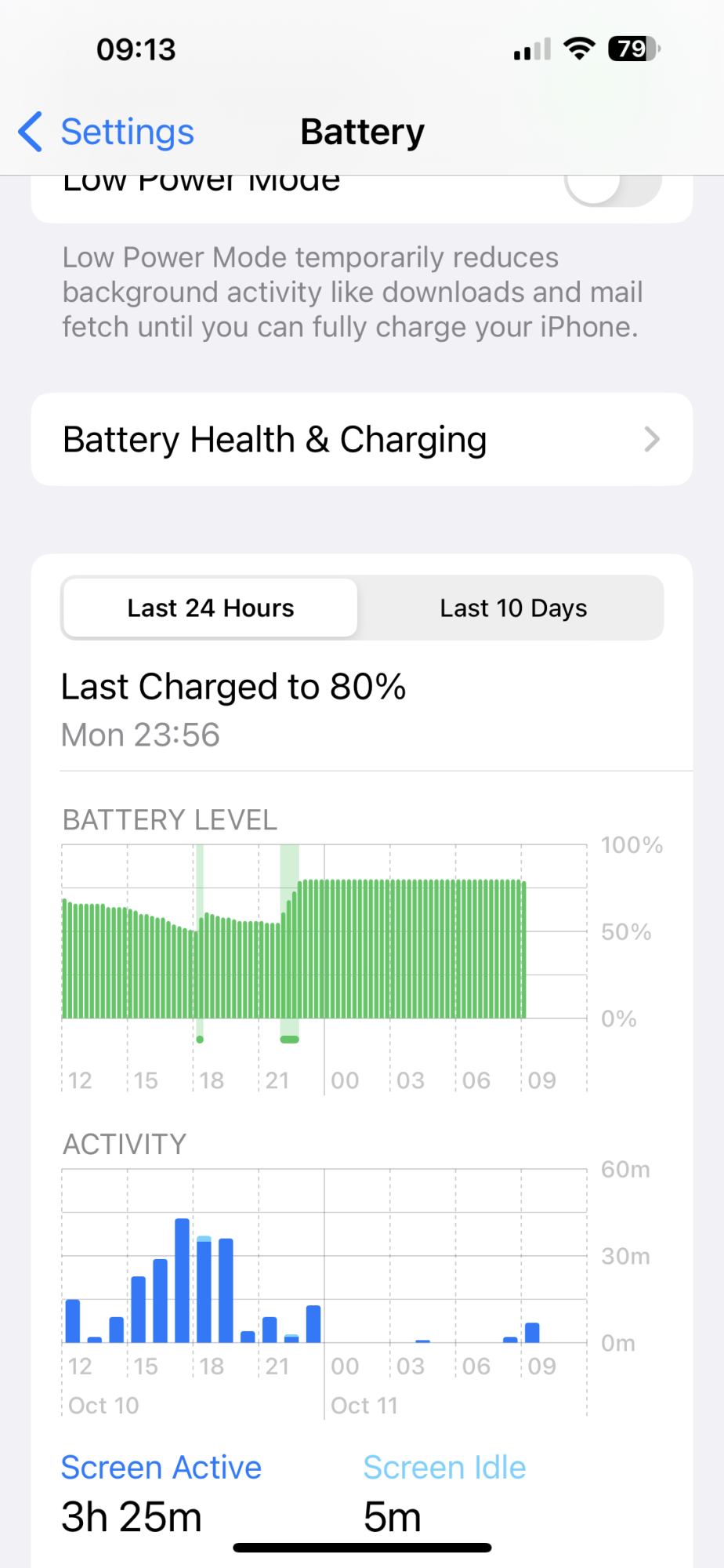Switch to Last 10 Days view
The image size is (724, 1568).
pos(513,608)
